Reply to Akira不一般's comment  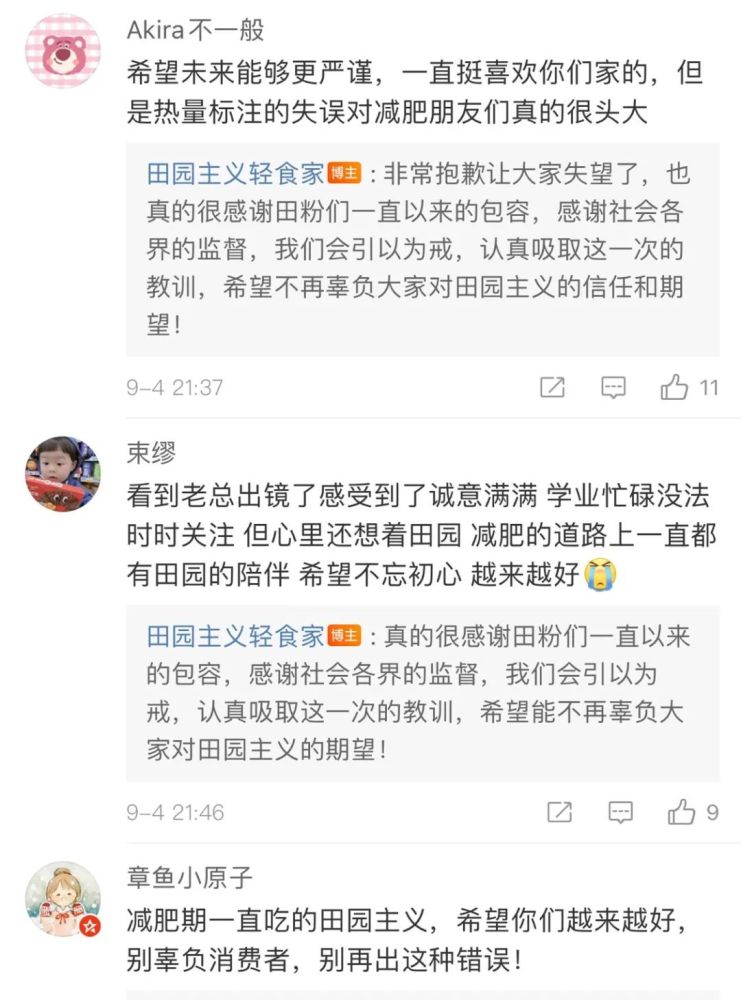(613, 388)
